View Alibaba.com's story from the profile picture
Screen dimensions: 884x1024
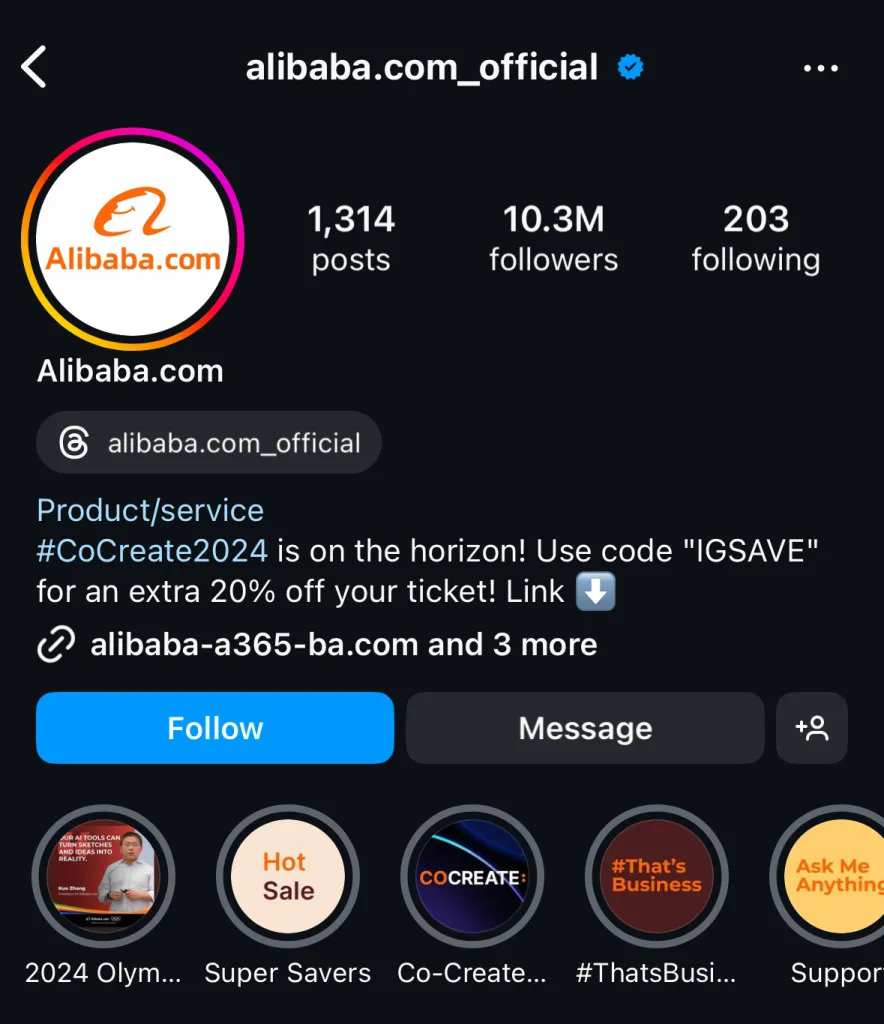point(132,239)
